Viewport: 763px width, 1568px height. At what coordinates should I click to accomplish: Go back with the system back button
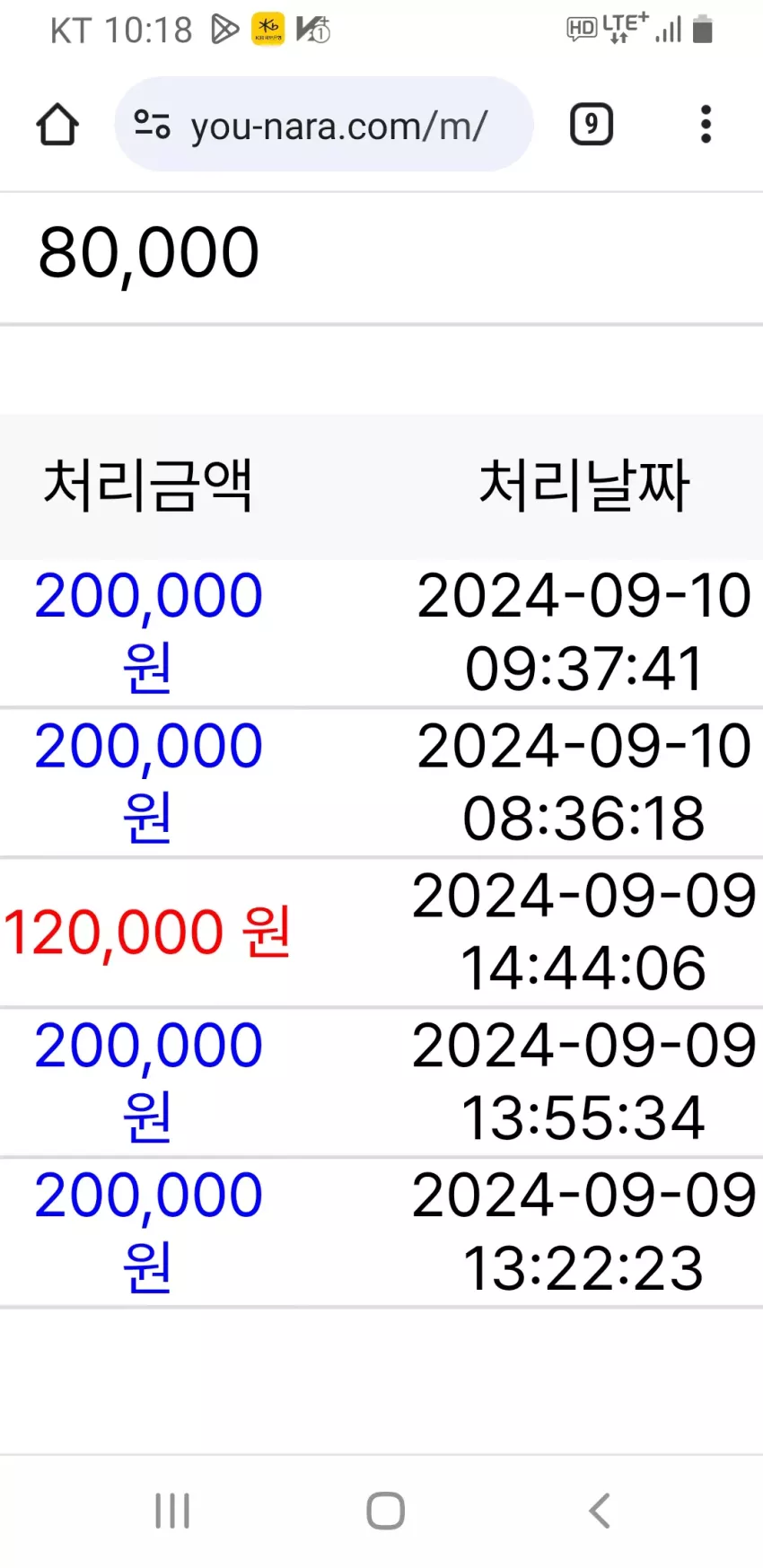600,1511
